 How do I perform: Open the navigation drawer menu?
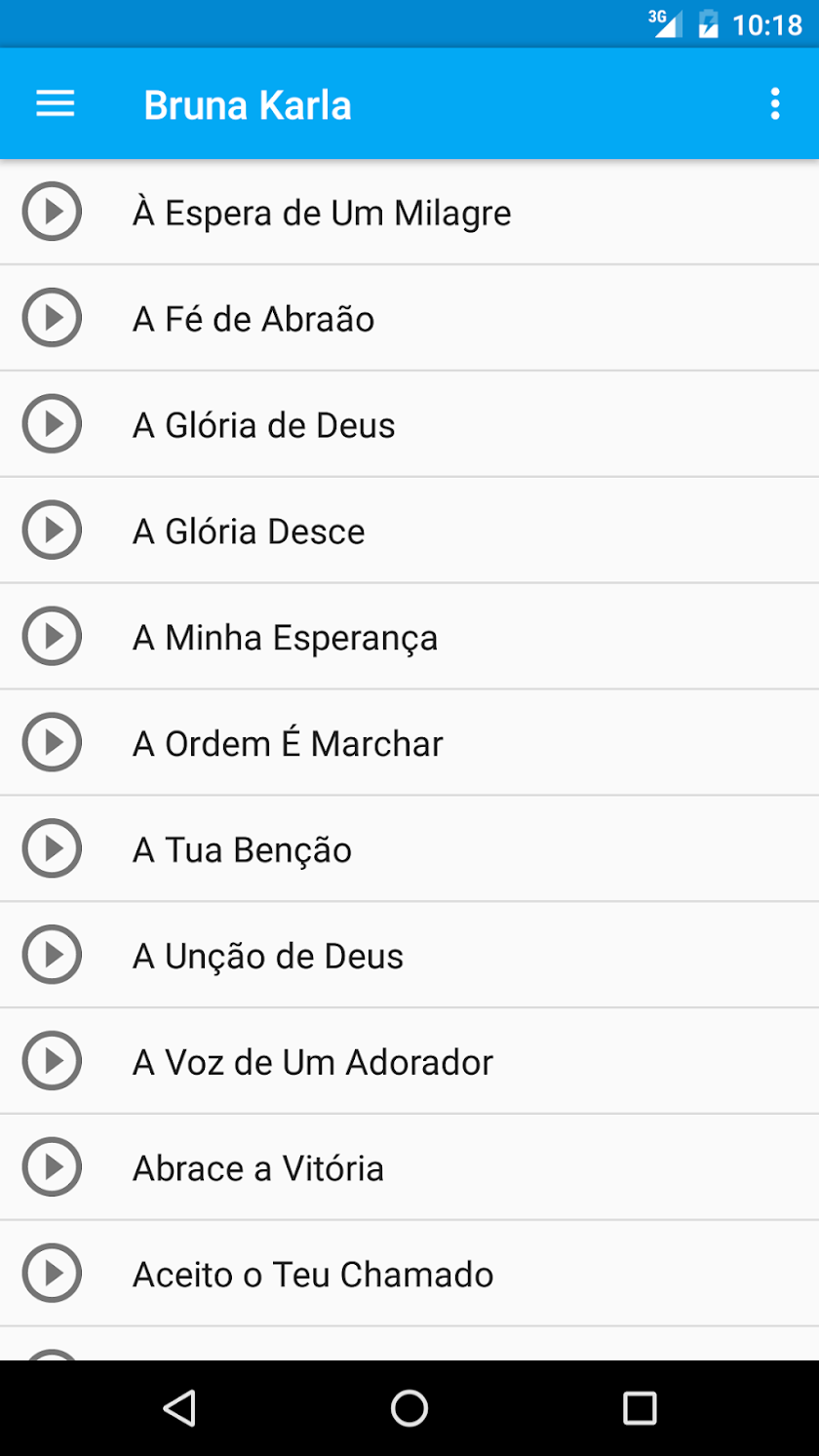click(x=56, y=104)
